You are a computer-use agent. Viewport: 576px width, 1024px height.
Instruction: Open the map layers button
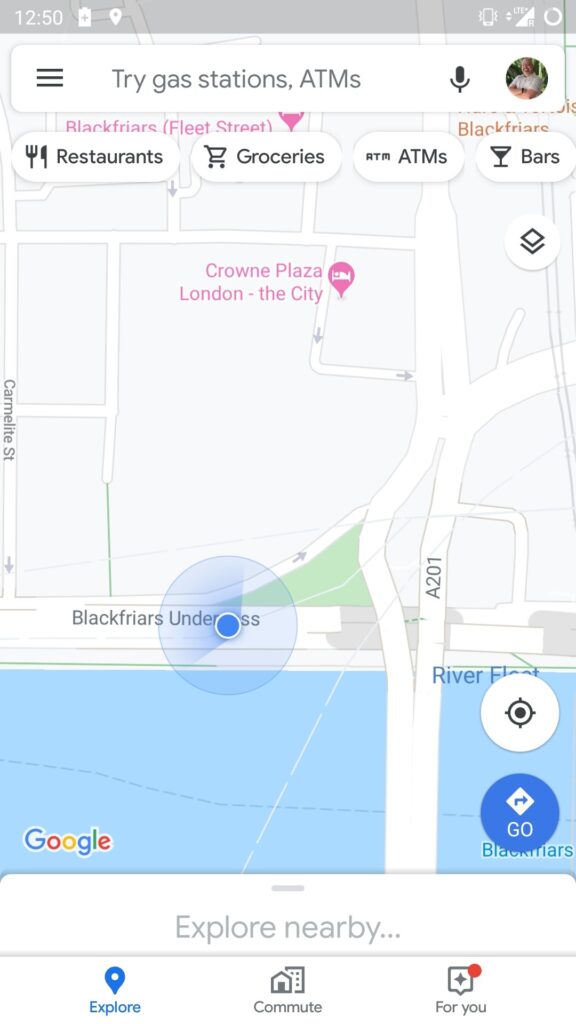[532, 242]
